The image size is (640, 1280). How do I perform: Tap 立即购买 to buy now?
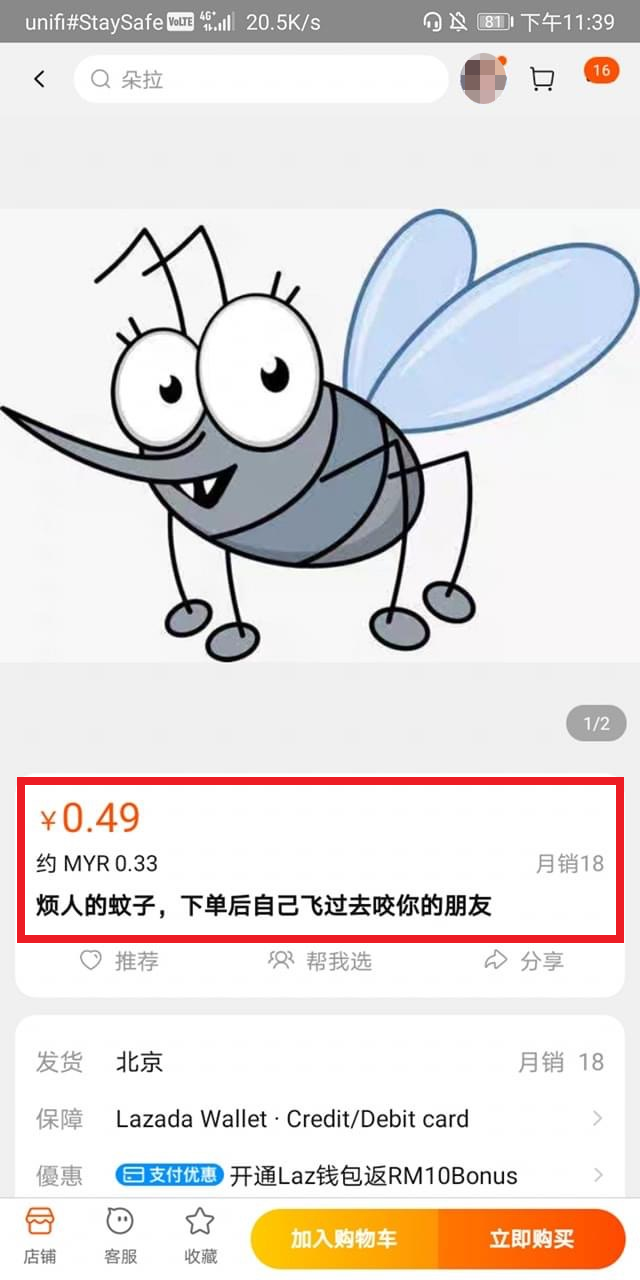pyautogui.click(x=531, y=1239)
